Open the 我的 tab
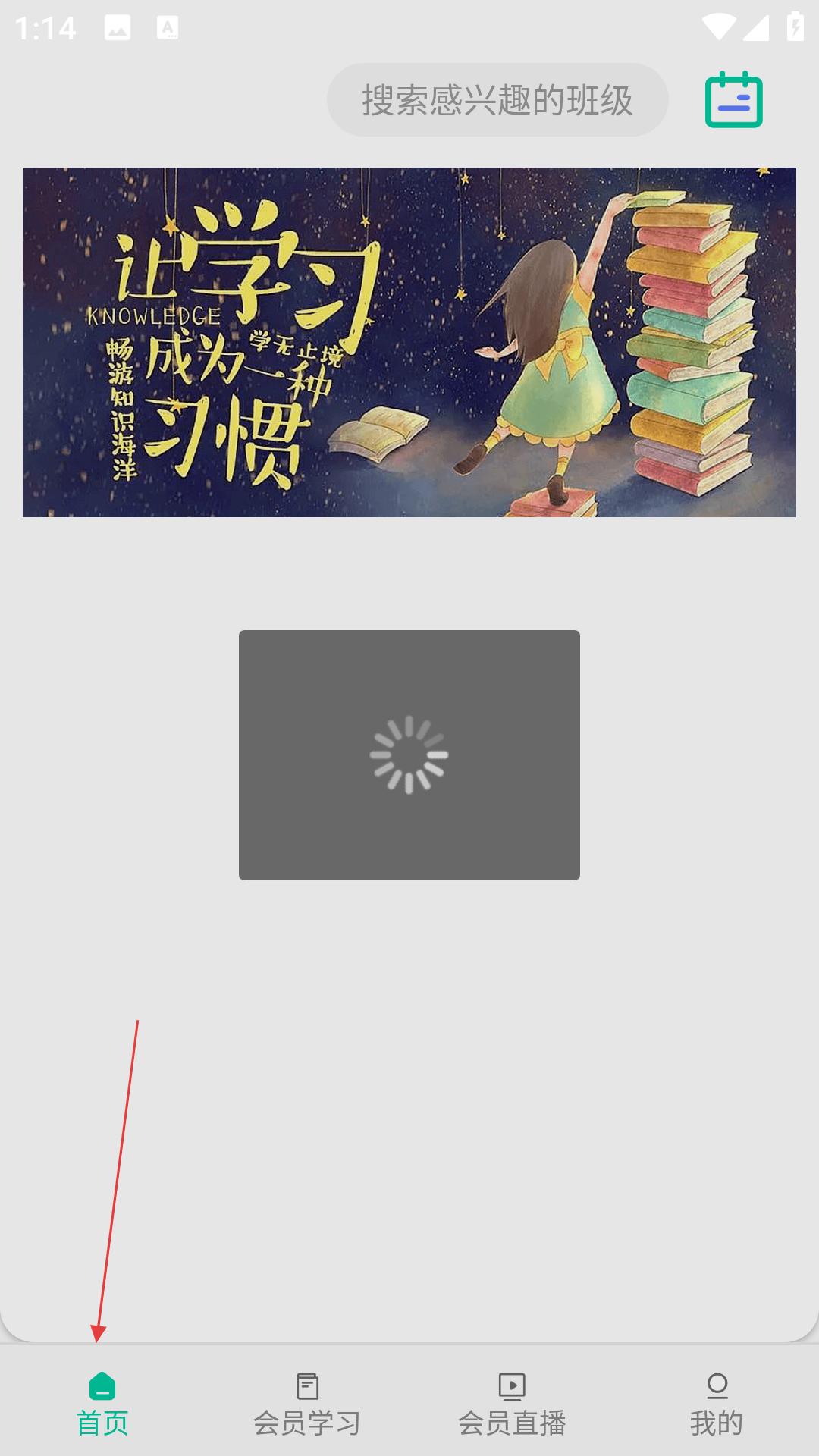Image resolution: width=819 pixels, height=1456 pixels. click(x=717, y=1404)
